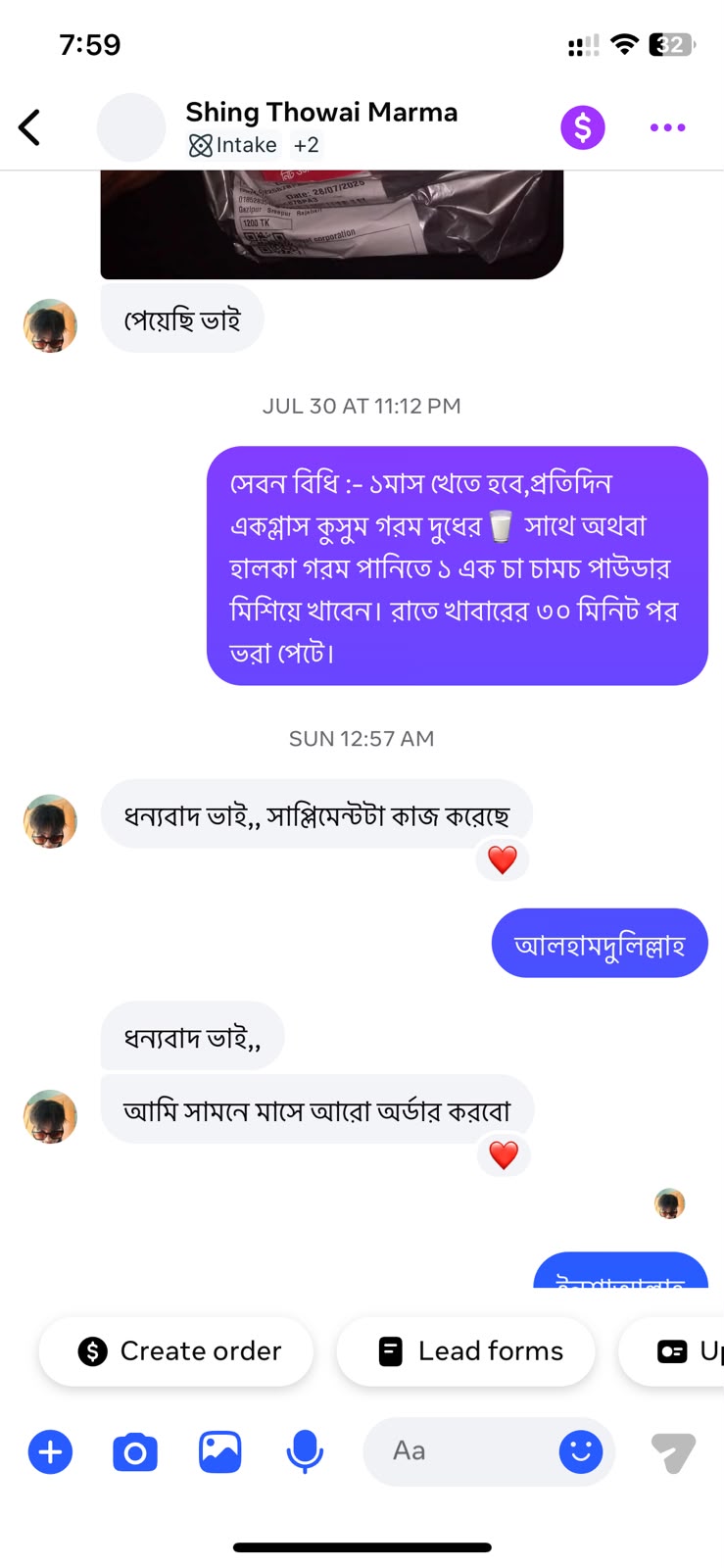Open the purple dollar payment icon
This screenshot has width=724, height=1568.
click(x=583, y=127)
